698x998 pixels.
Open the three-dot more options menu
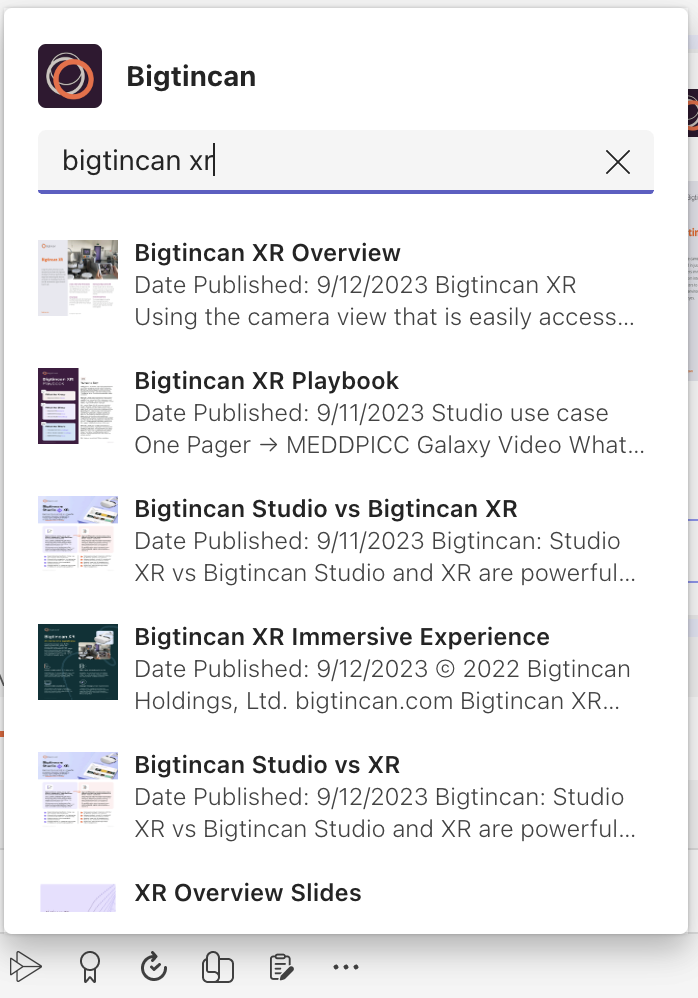tap(346, 967)
